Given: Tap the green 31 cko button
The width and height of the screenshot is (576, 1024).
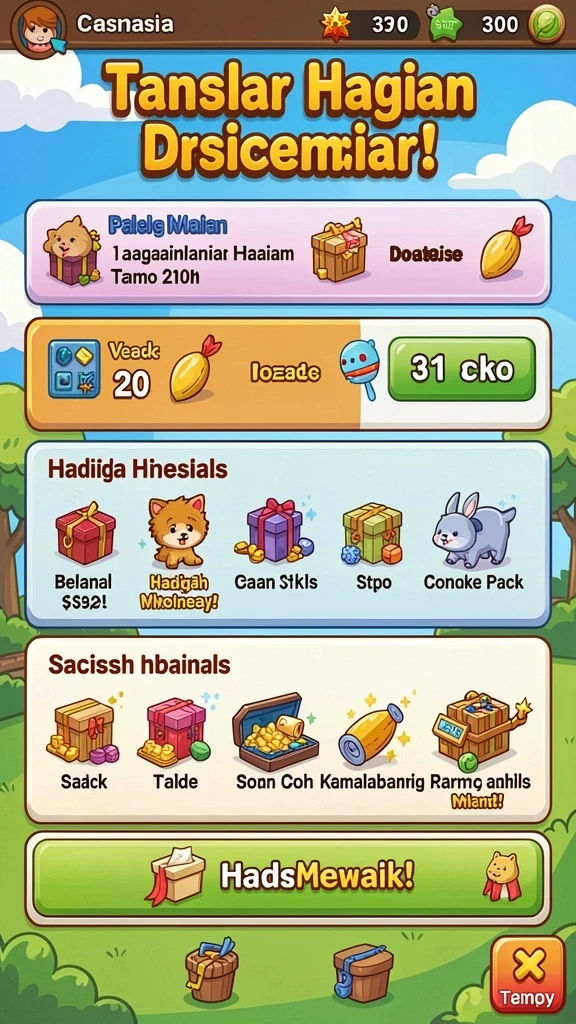Looking at the screenshot, I should pyautogui.click(x=461, y=369).
